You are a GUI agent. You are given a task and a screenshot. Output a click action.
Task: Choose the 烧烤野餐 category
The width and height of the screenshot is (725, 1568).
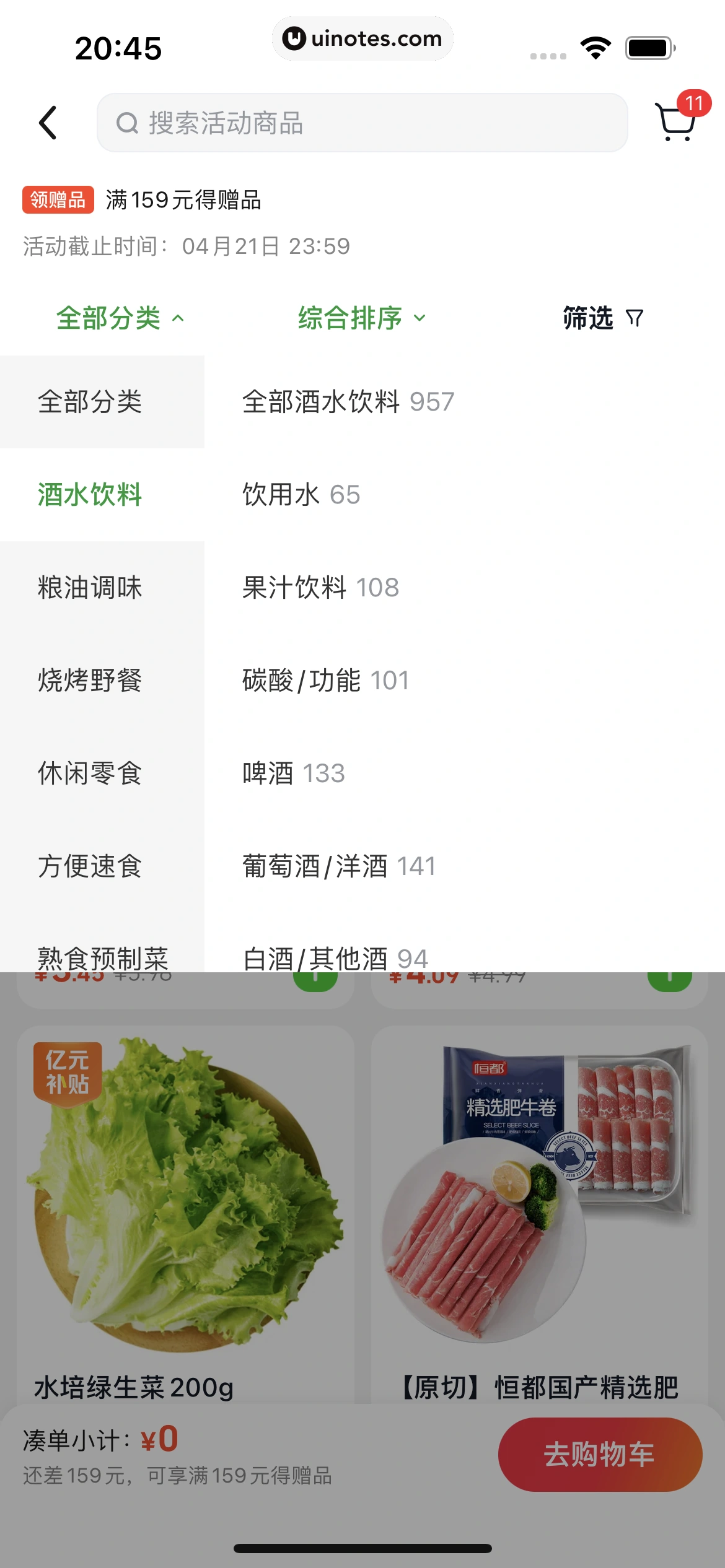coord(90,681)
